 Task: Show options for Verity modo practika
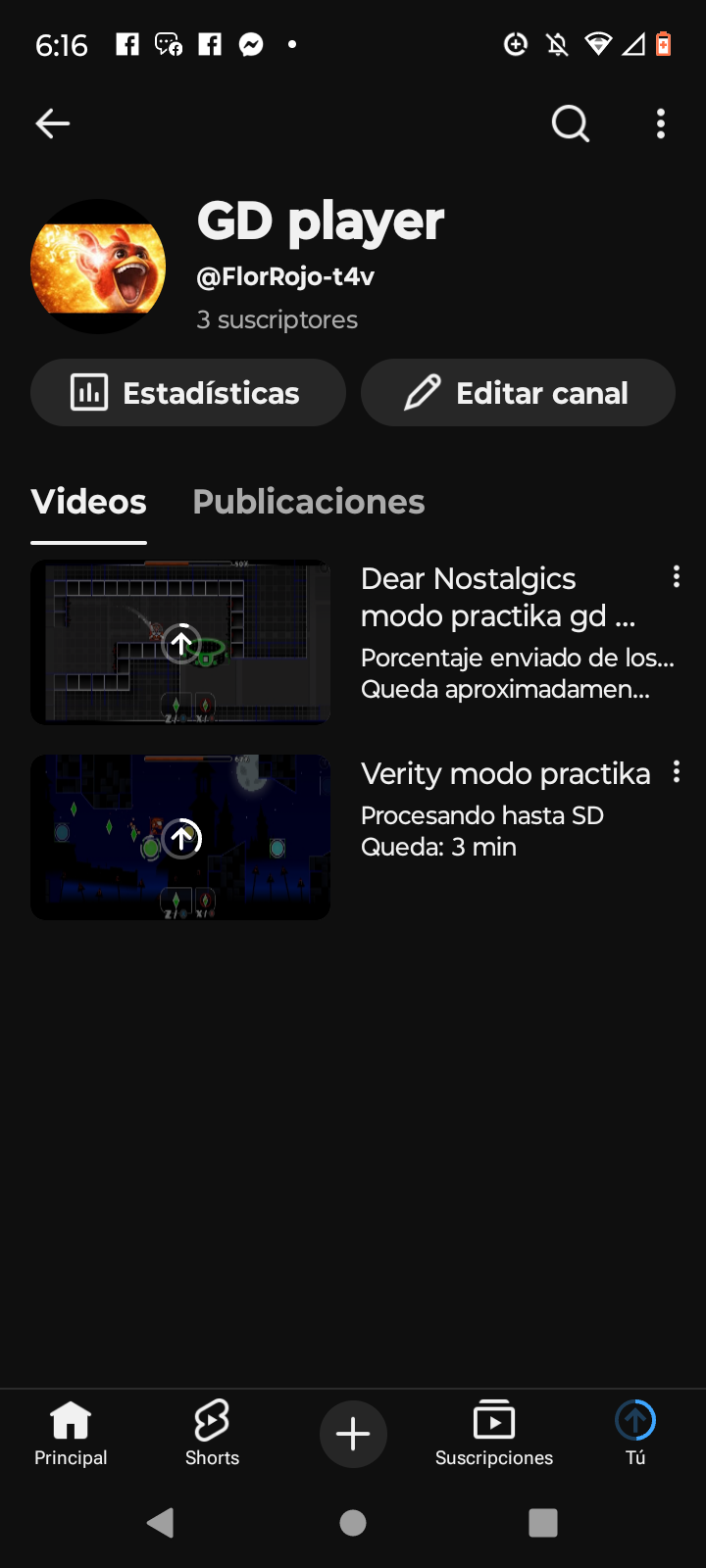677,772
